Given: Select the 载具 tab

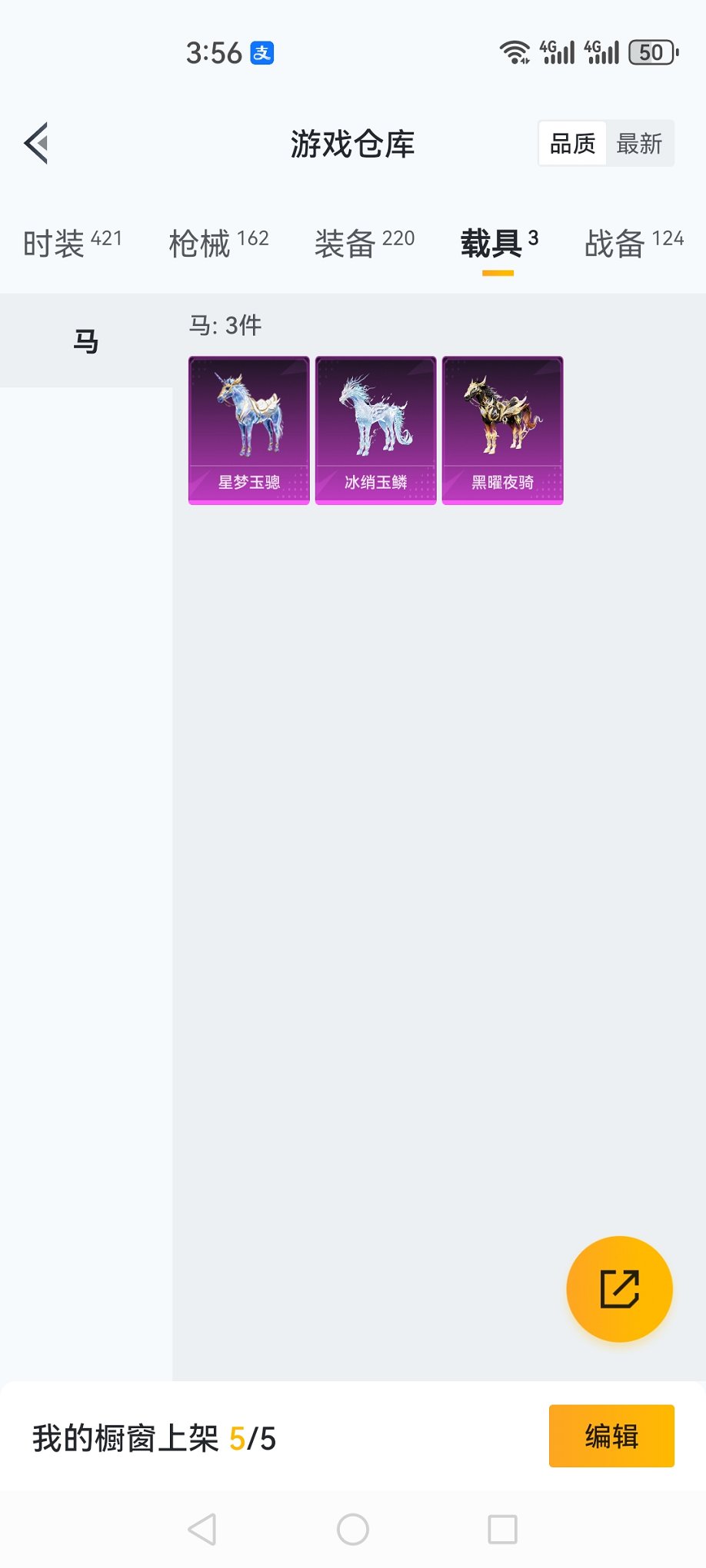Looking at the screenshot, I should 498,243.
